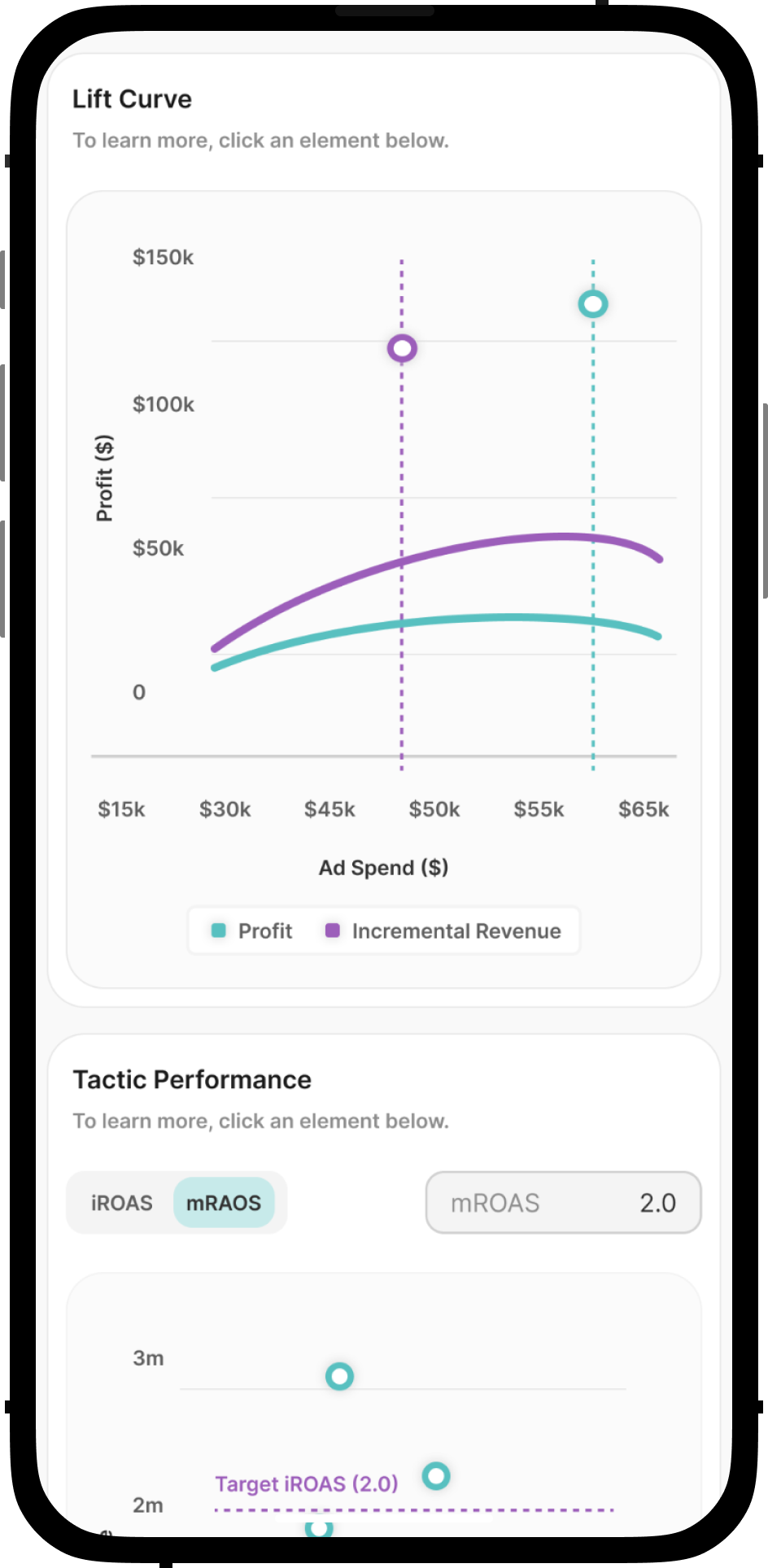
Task: Toggle the Profit legend item
Action: tap(251, 931)
